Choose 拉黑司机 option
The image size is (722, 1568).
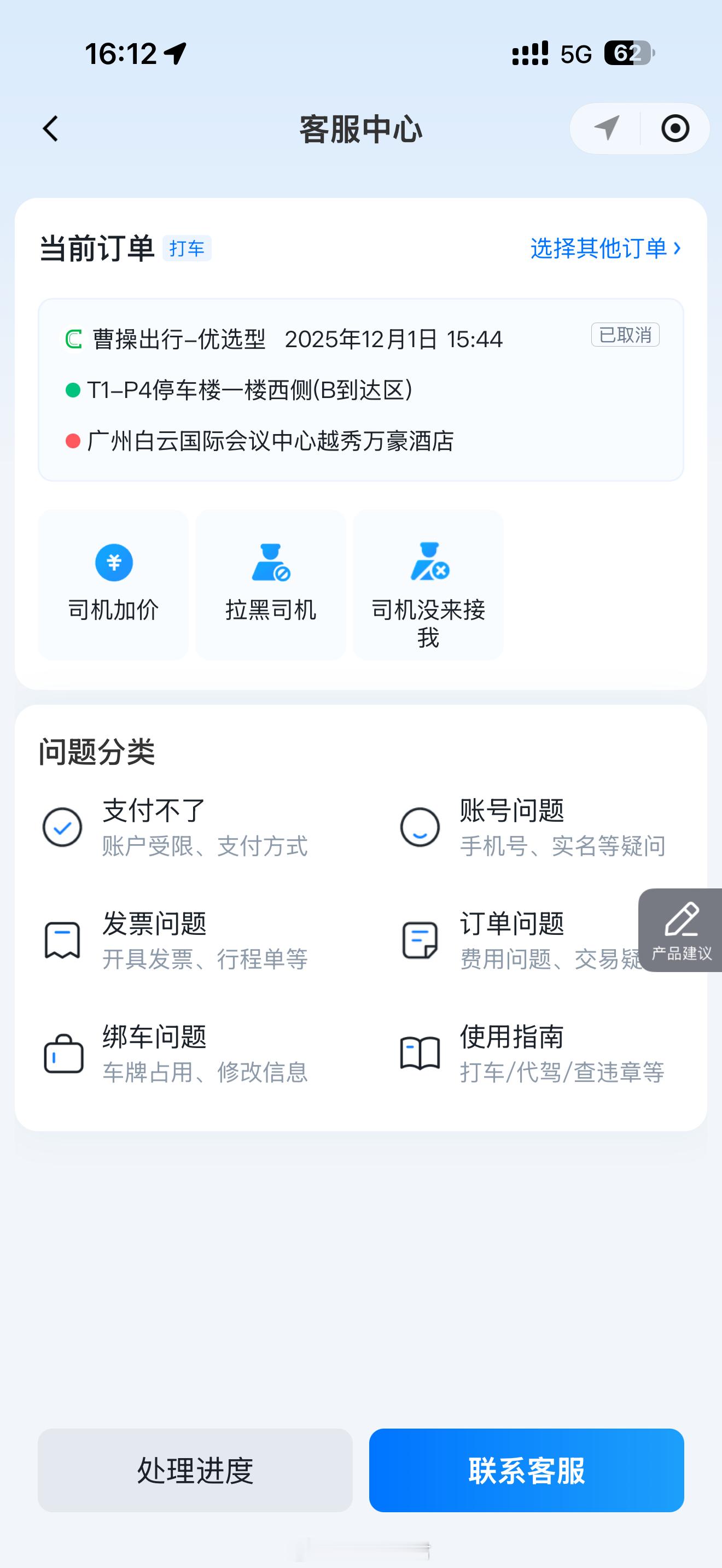[271, 584]
